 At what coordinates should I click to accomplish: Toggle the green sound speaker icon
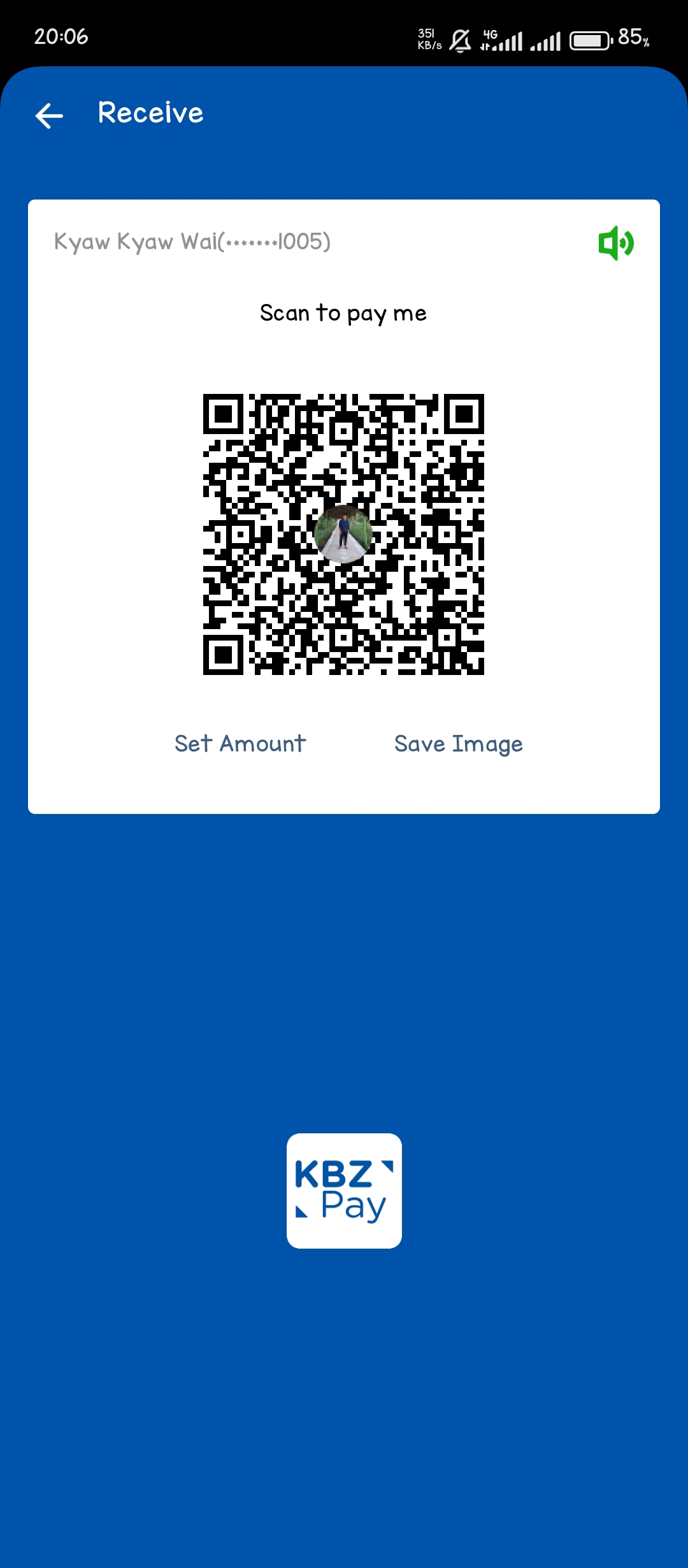(x=615, y=243)
